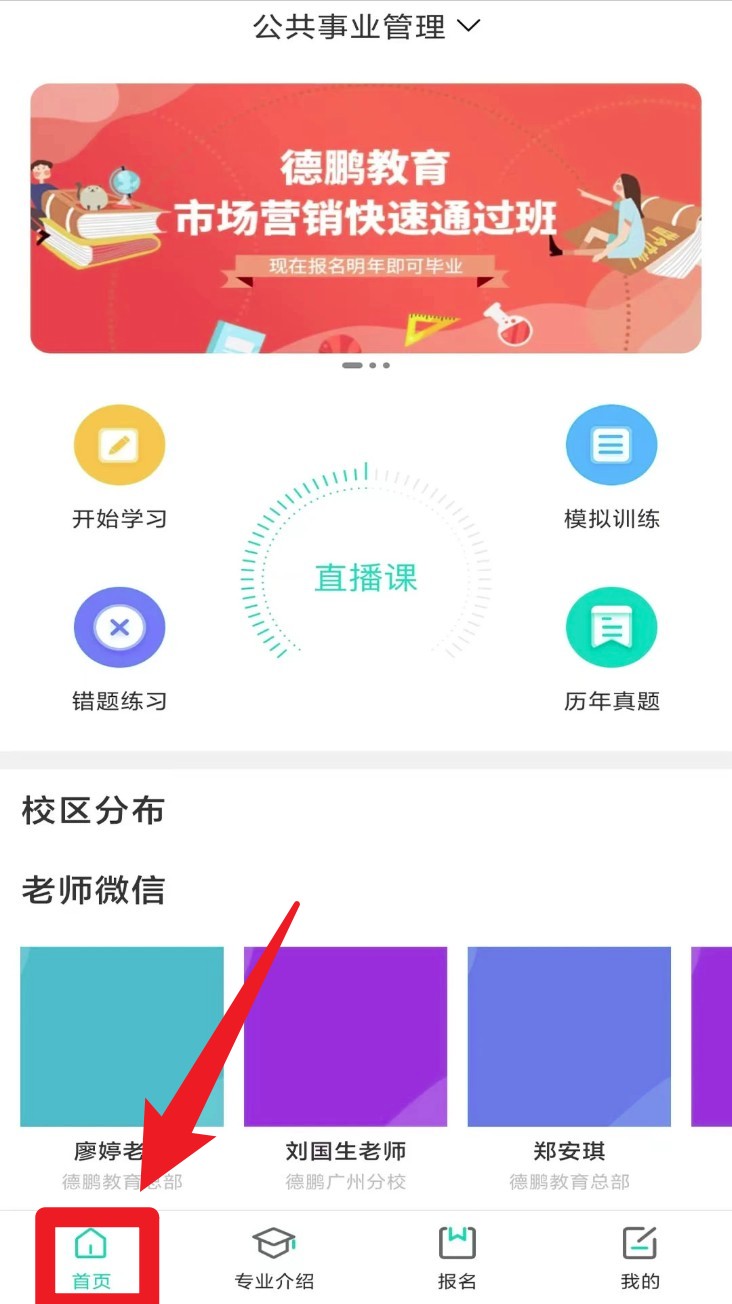
Task: Select 刘国生老师 teacher card
Action: pyautogui.click(x=345, y=1037)
